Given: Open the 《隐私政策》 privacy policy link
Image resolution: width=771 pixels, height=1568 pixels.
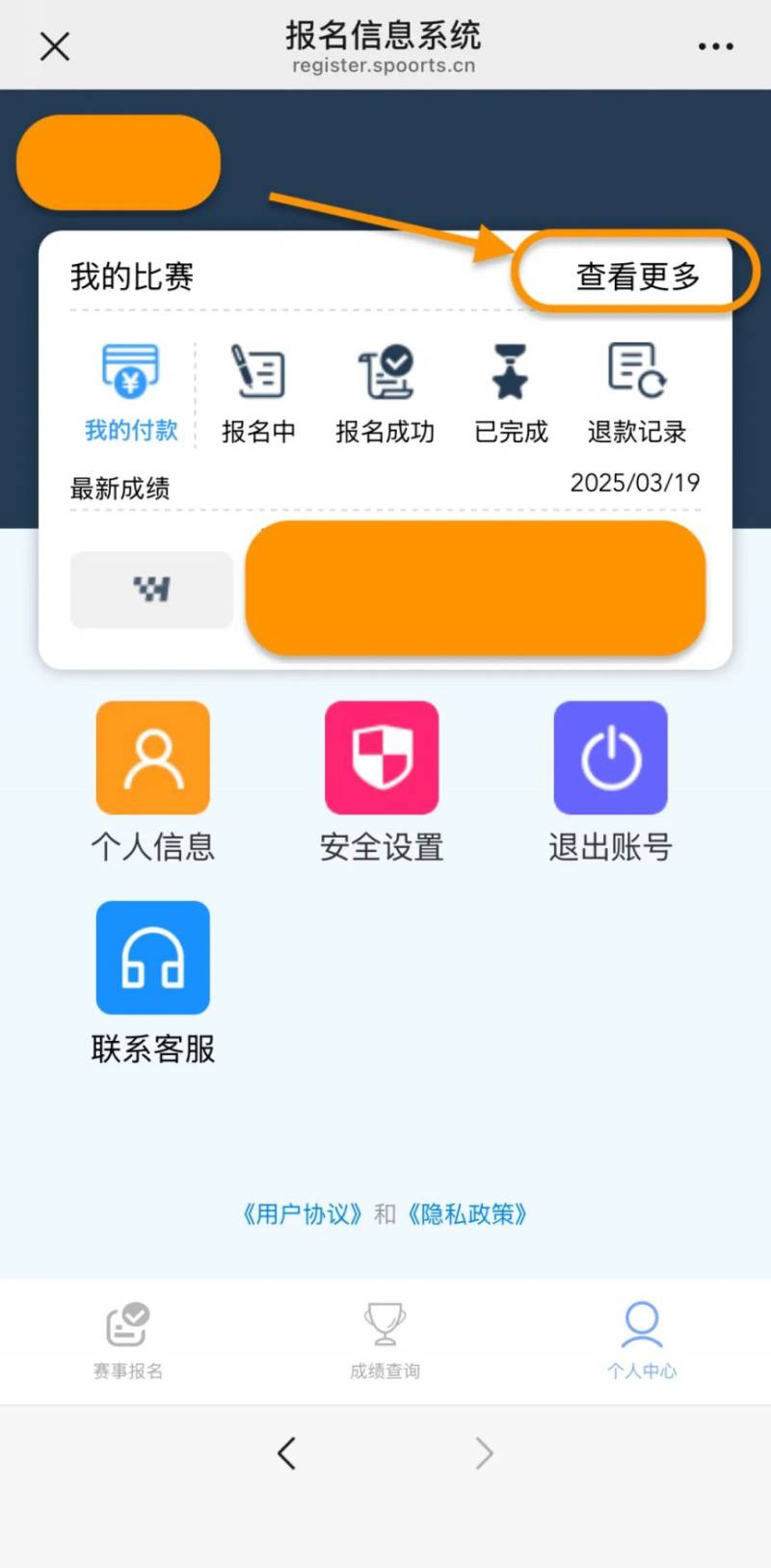Looking at the screenshot, I should coord(469,1213).
